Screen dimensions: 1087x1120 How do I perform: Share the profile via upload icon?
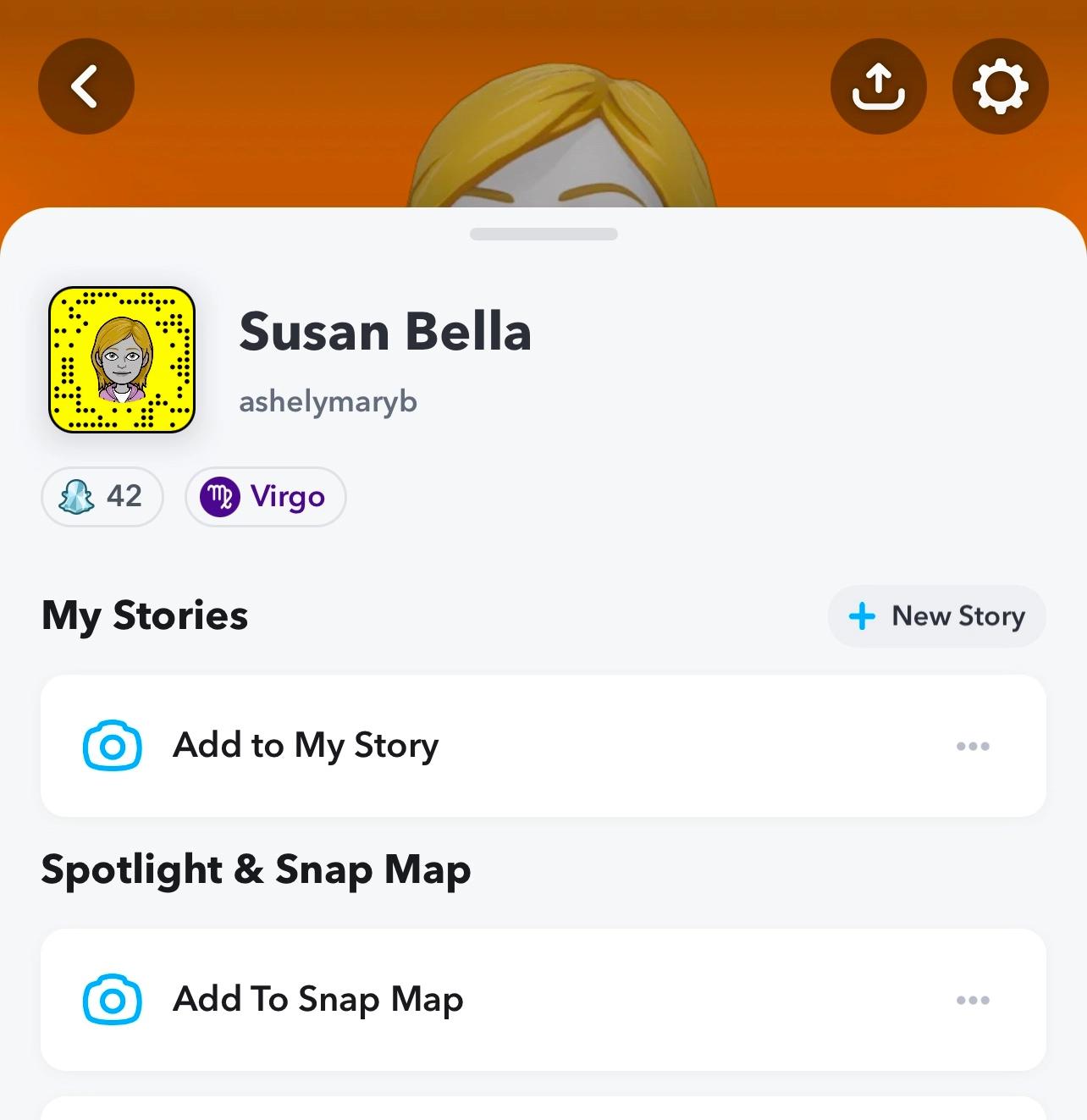878,86
